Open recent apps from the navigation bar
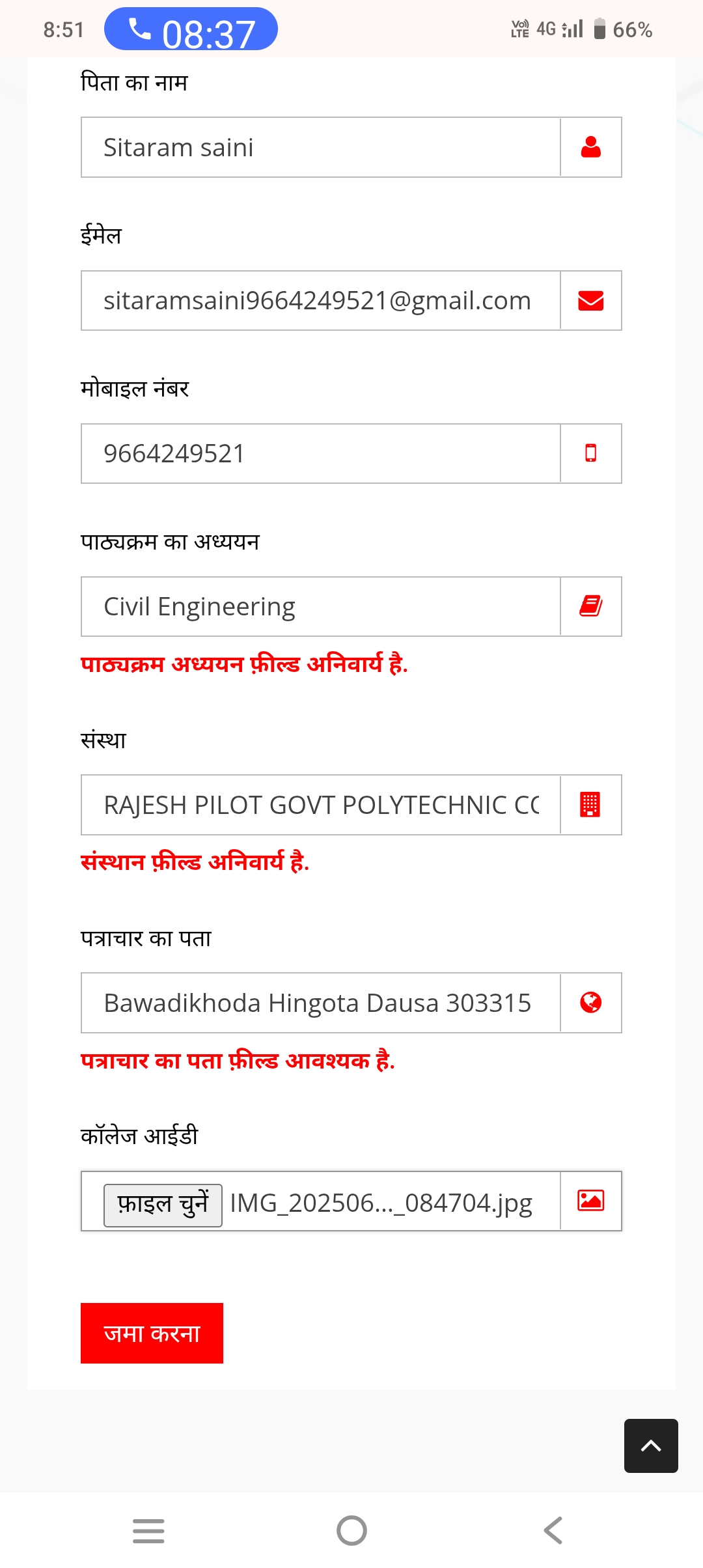This screenshot has height=1568, width=703. pyautogui.click(x=148, y=1530)
